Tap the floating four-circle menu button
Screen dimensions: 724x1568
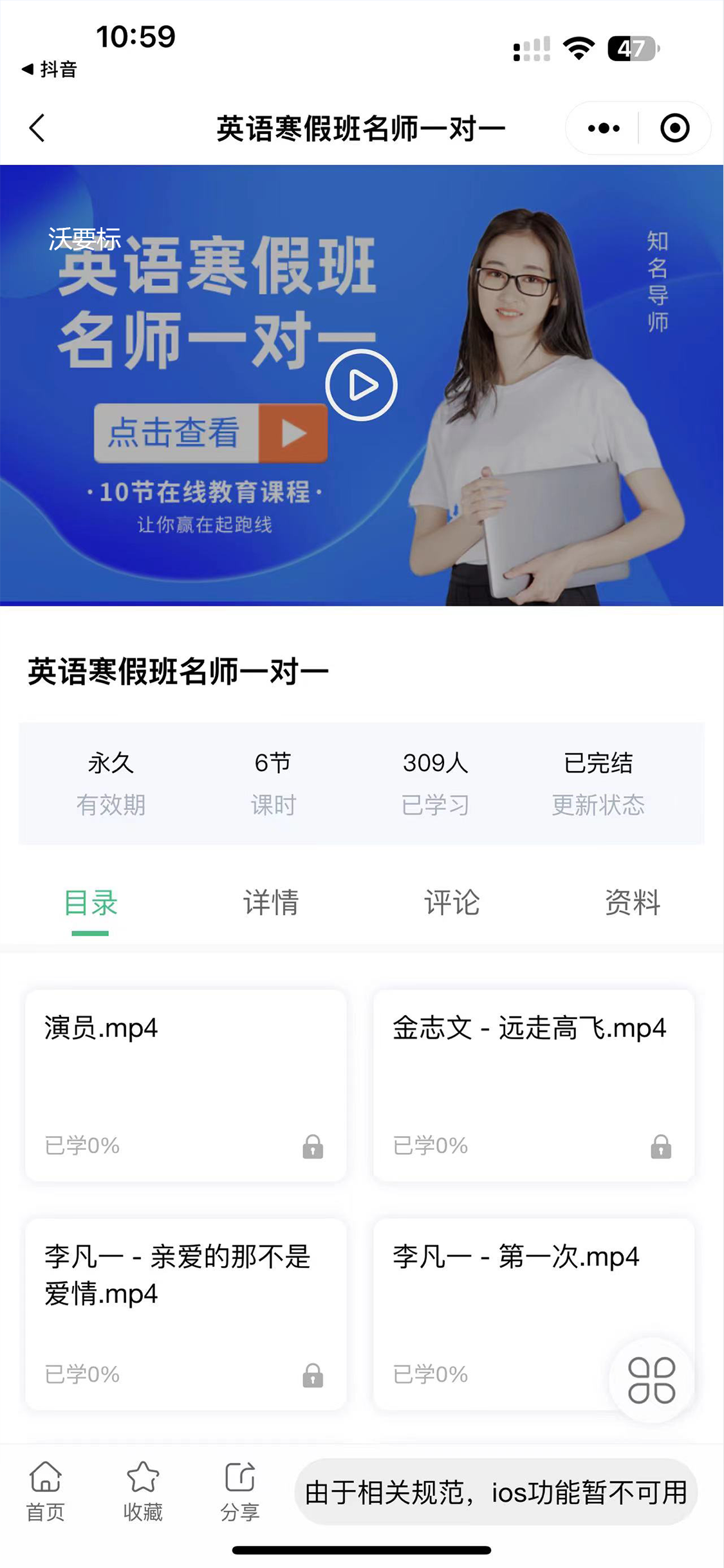651,1380
